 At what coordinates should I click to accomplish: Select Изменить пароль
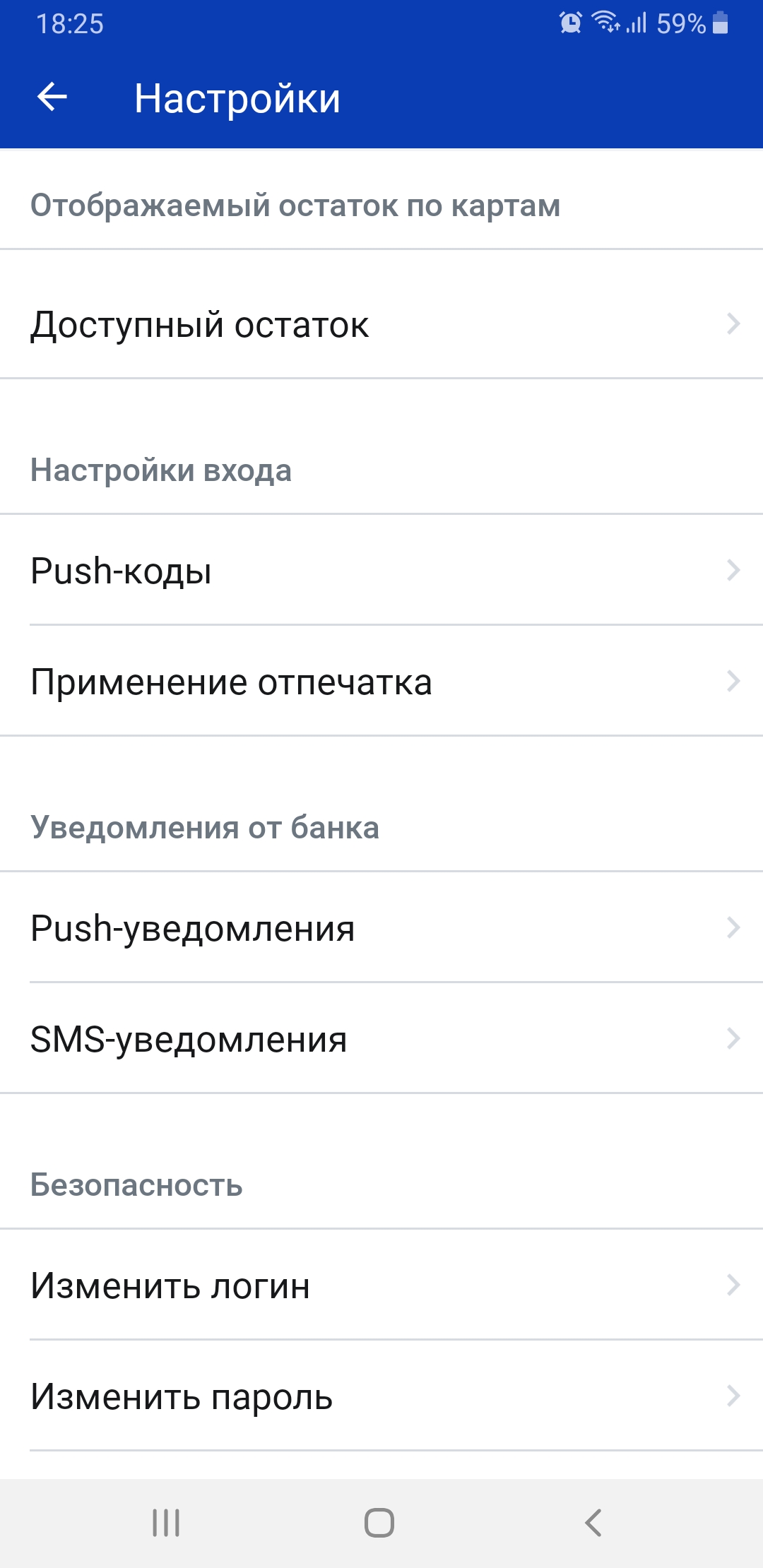381,1397
